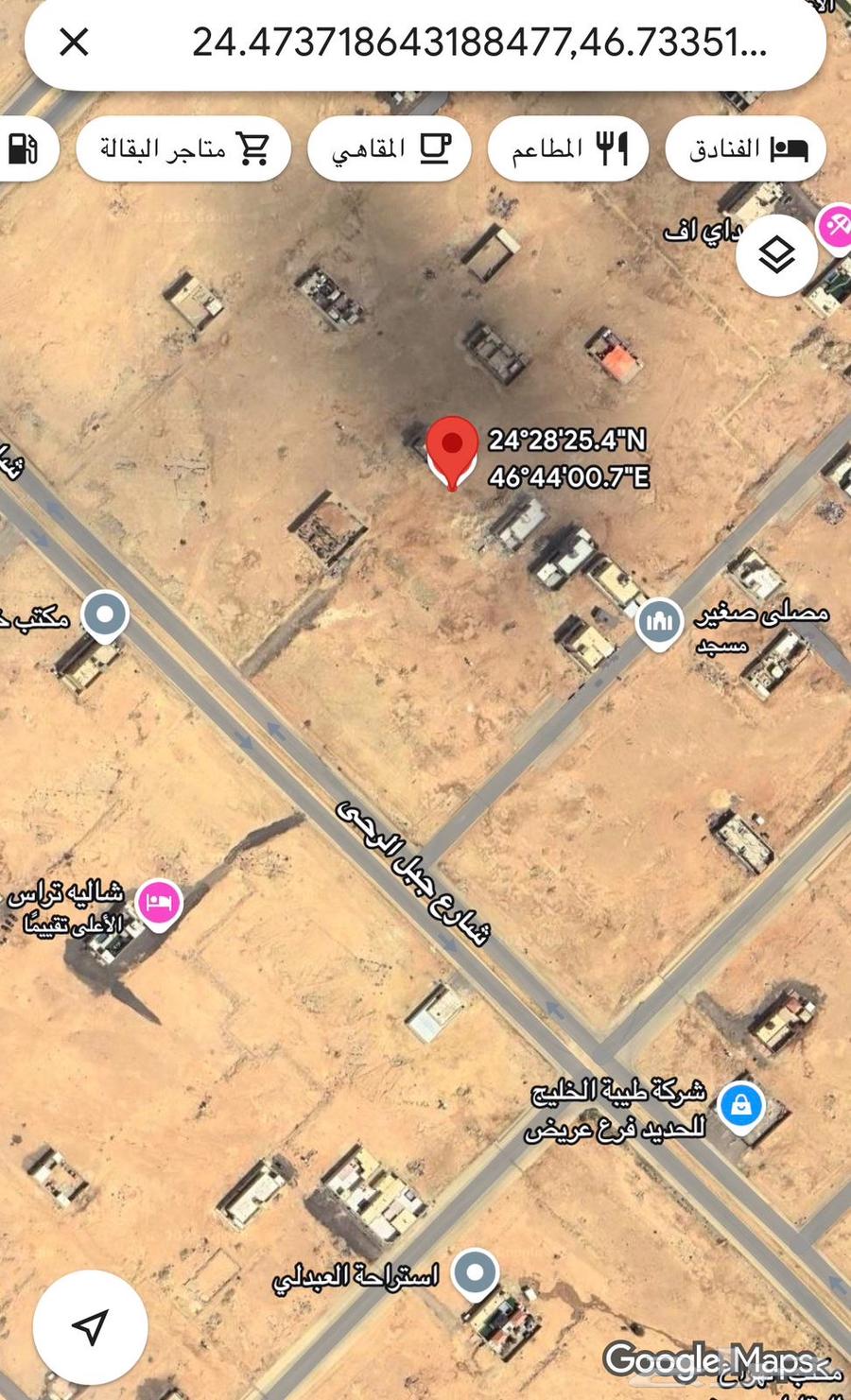Viewport: 851px width, 1400px height.
Task: Open the مكتب place marker
Action: pyautogui.click(x=105, y=615)
